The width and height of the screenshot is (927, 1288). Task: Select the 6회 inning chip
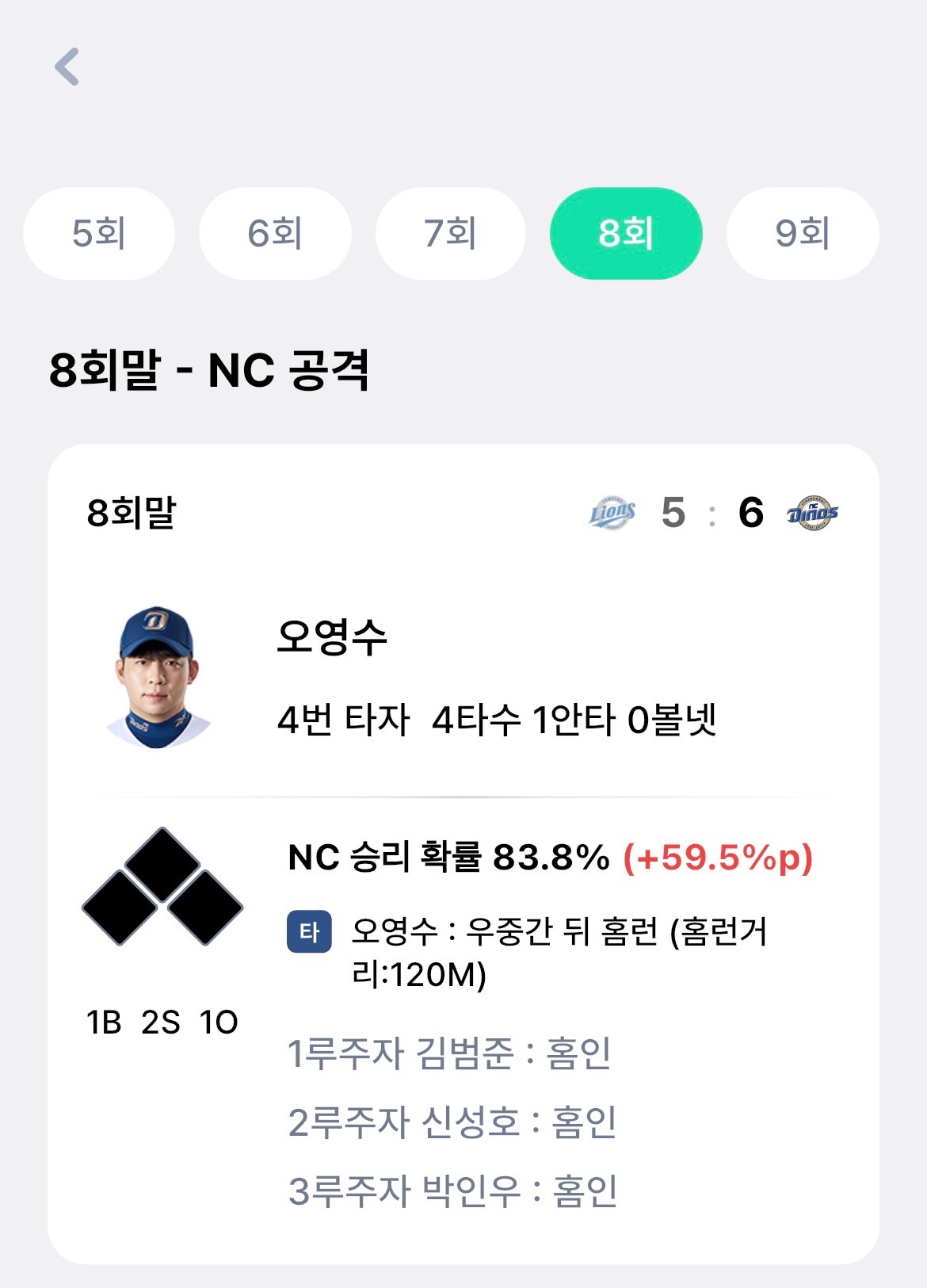point(275,234)
